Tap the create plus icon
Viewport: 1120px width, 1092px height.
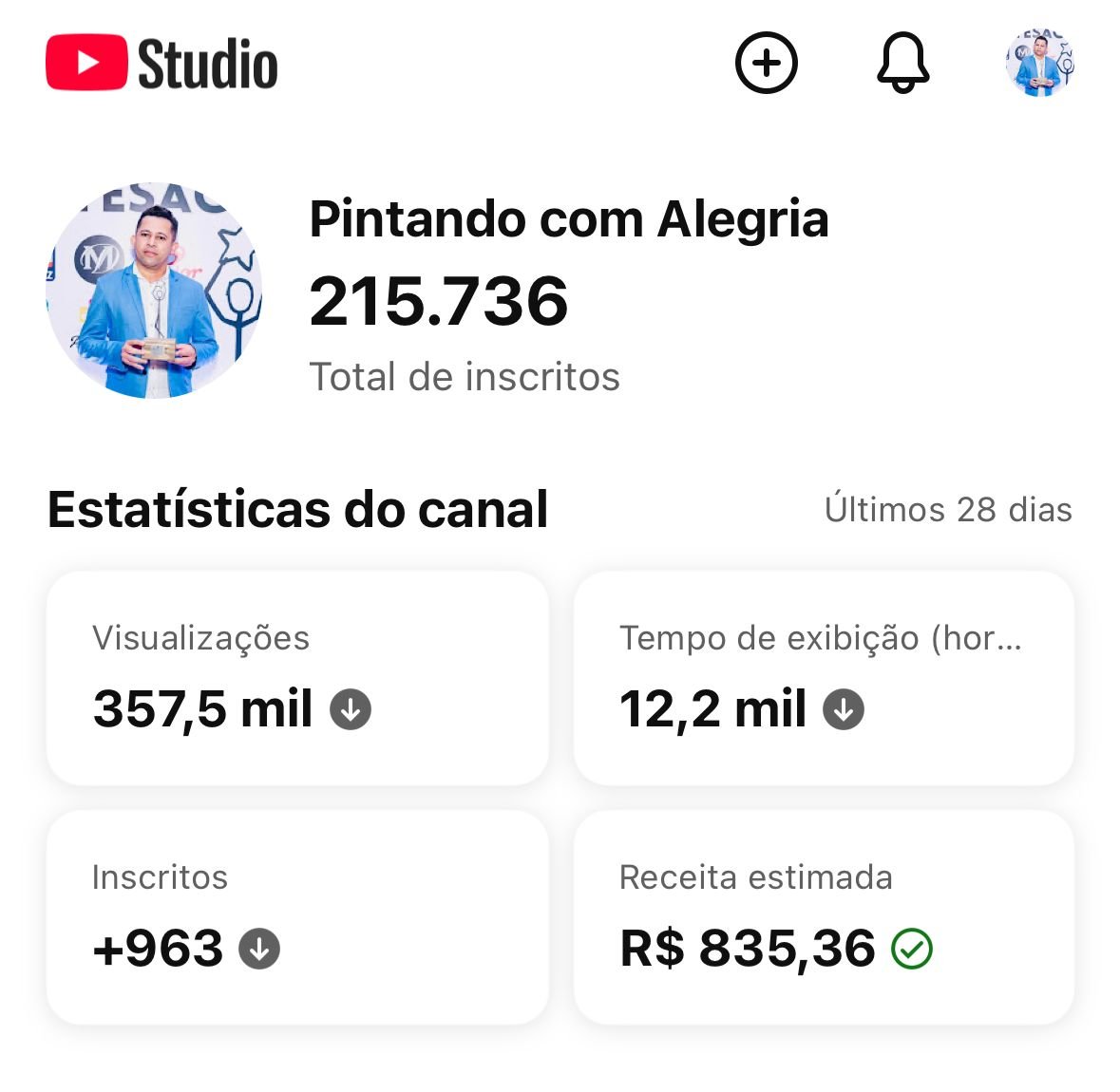(766, 64)
